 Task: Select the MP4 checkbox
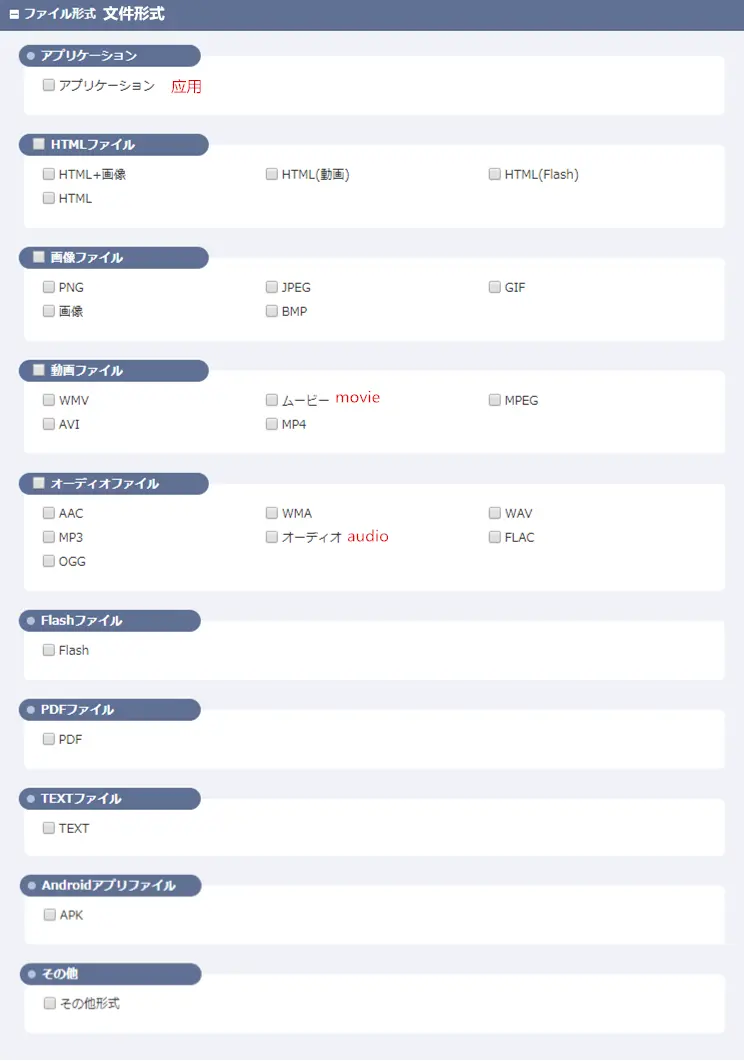[272, 424]
